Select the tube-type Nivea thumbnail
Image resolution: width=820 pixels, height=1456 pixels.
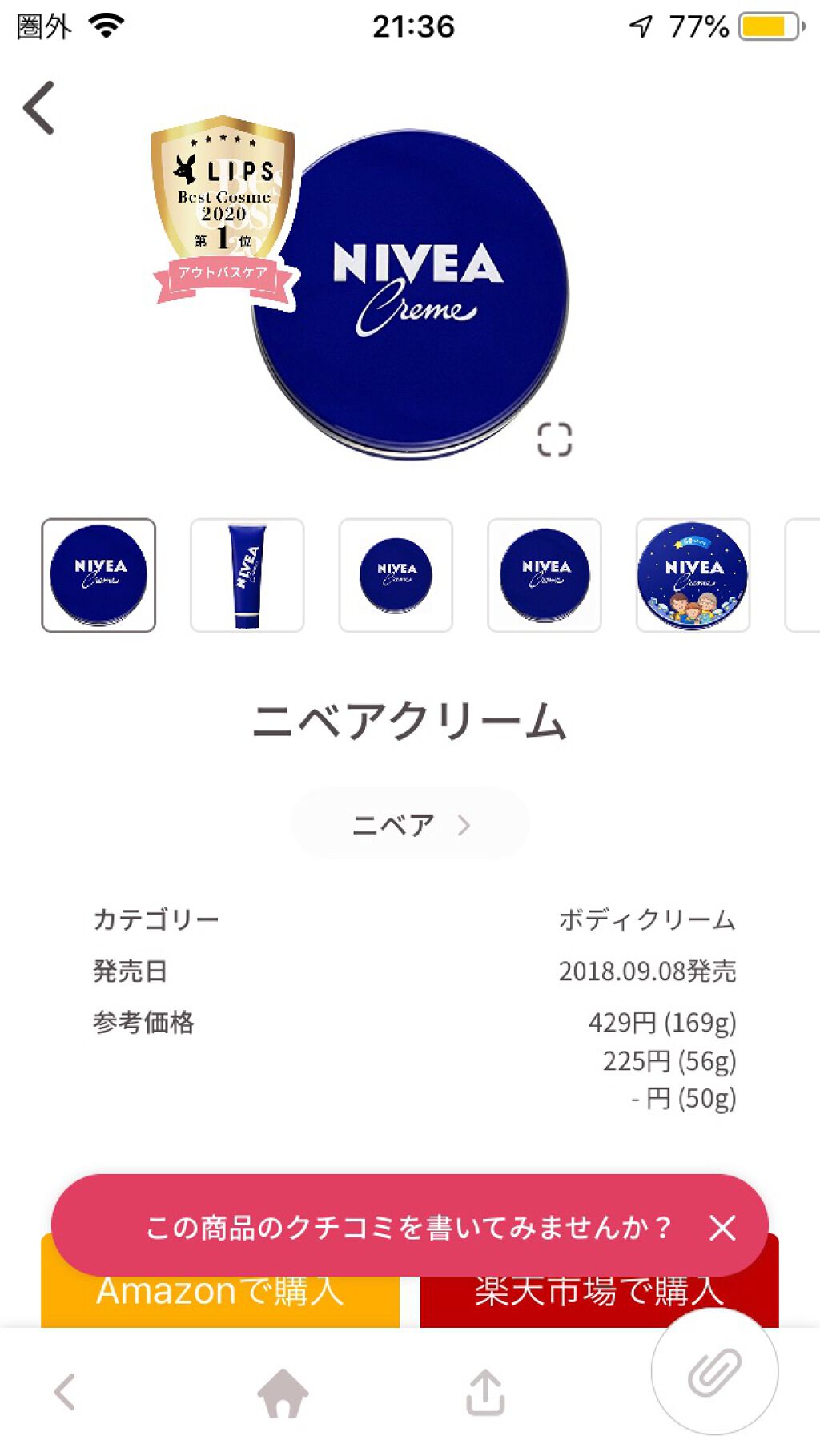click(247, 575)
